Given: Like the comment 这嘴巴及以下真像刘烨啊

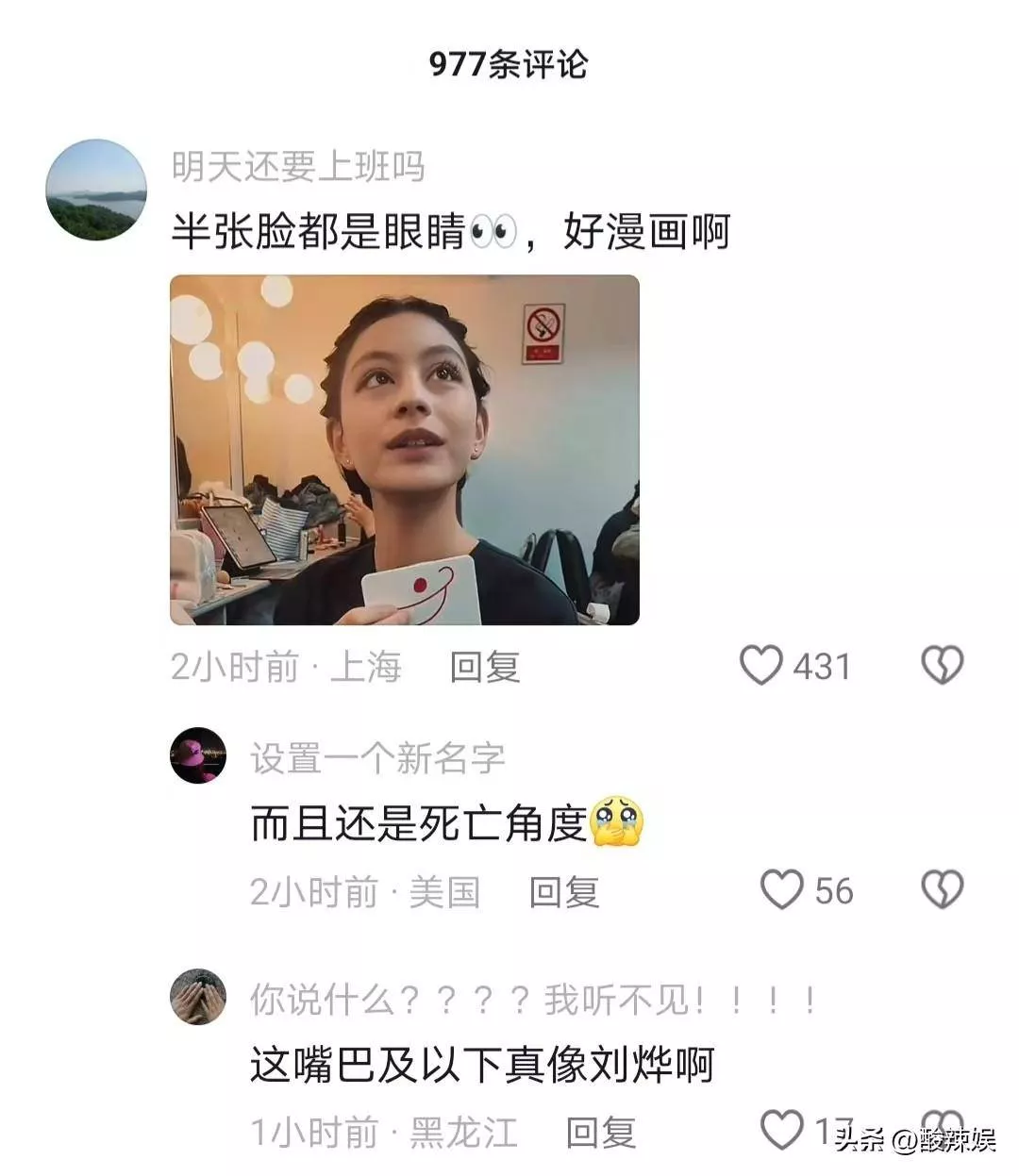Looking at the screenshot, I should pyautogui.click(x=782, y=1130).
